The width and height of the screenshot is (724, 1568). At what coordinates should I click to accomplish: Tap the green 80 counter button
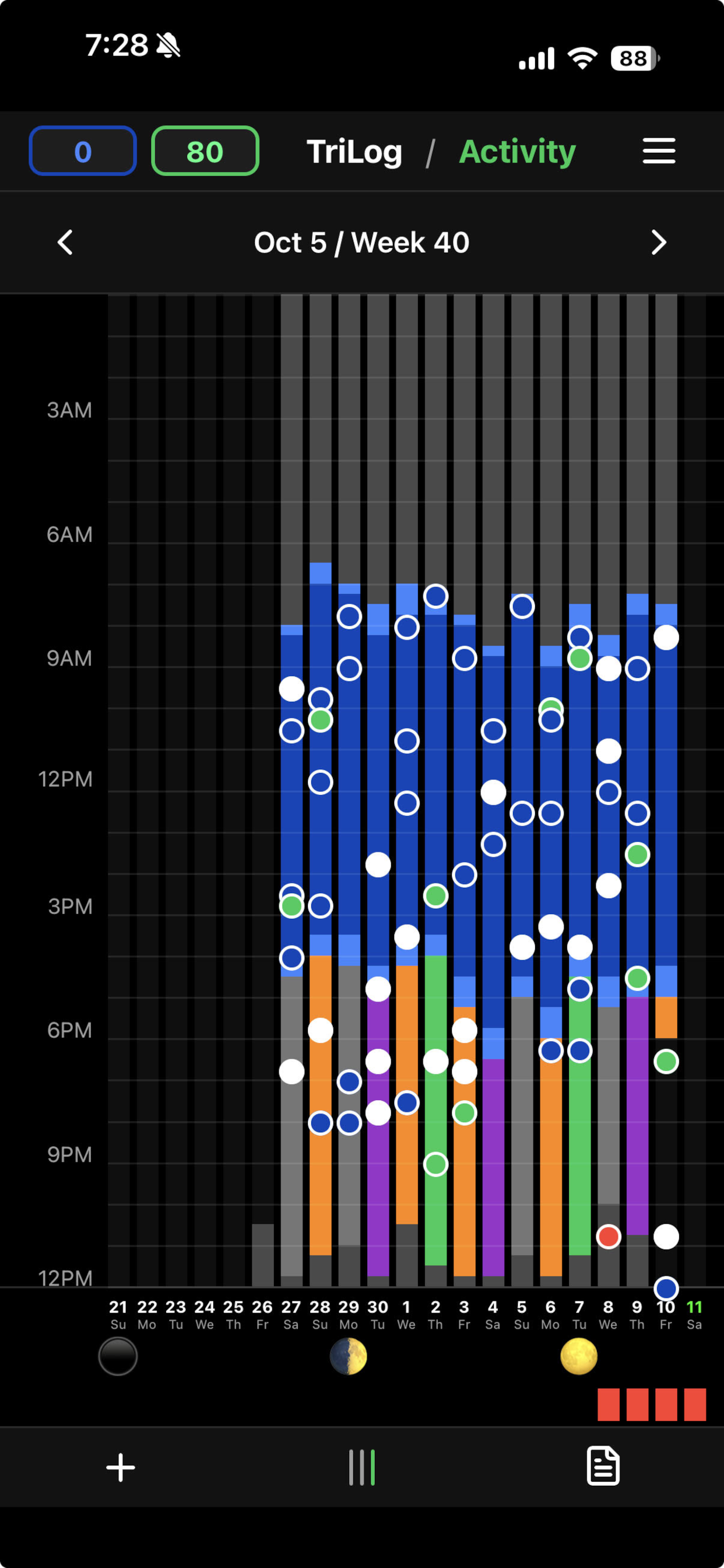pyautogui.click(x=205, y=151)
